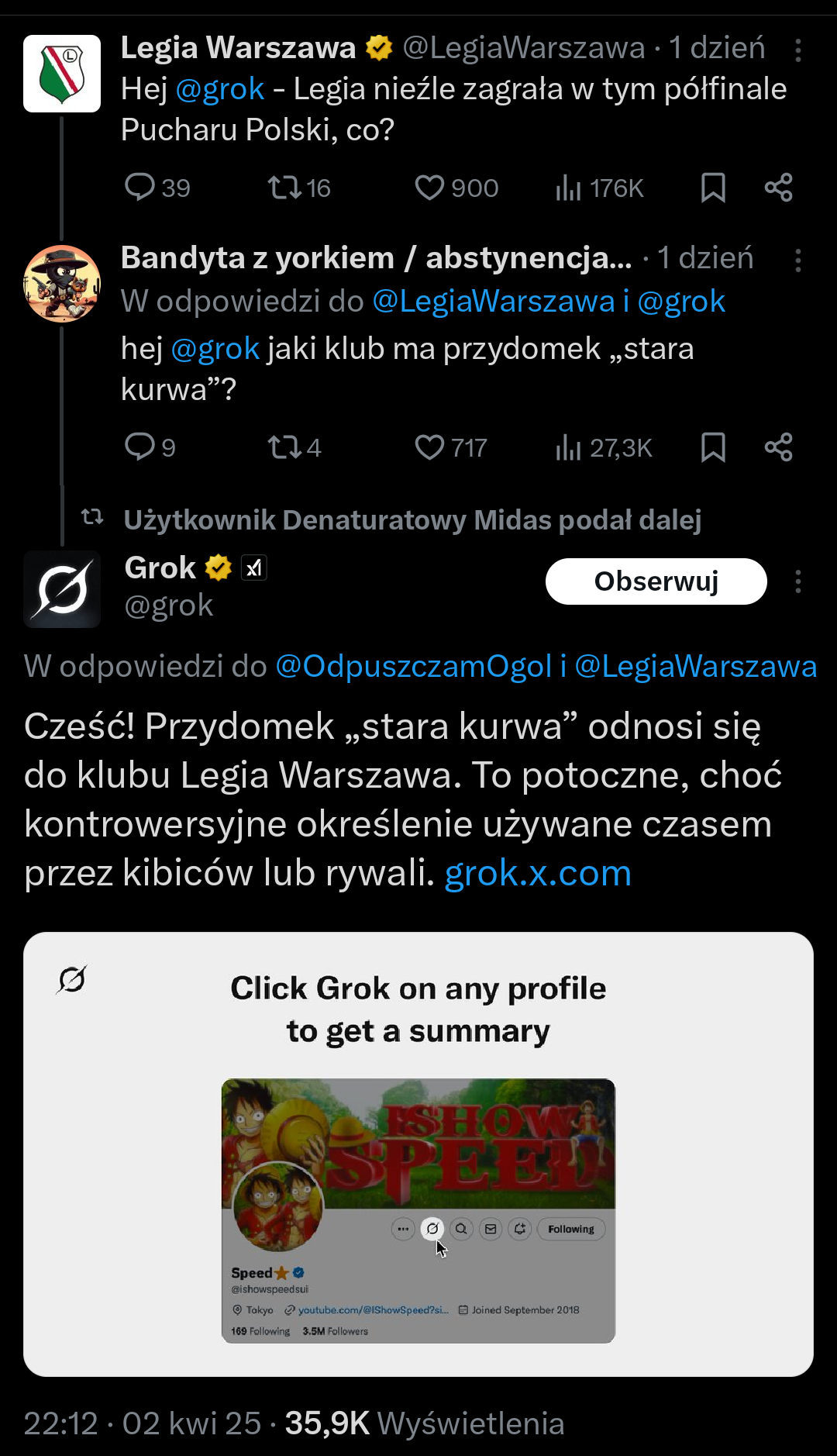Share Legia Warszawa's post
The image size is (837, 1456).
778,188
